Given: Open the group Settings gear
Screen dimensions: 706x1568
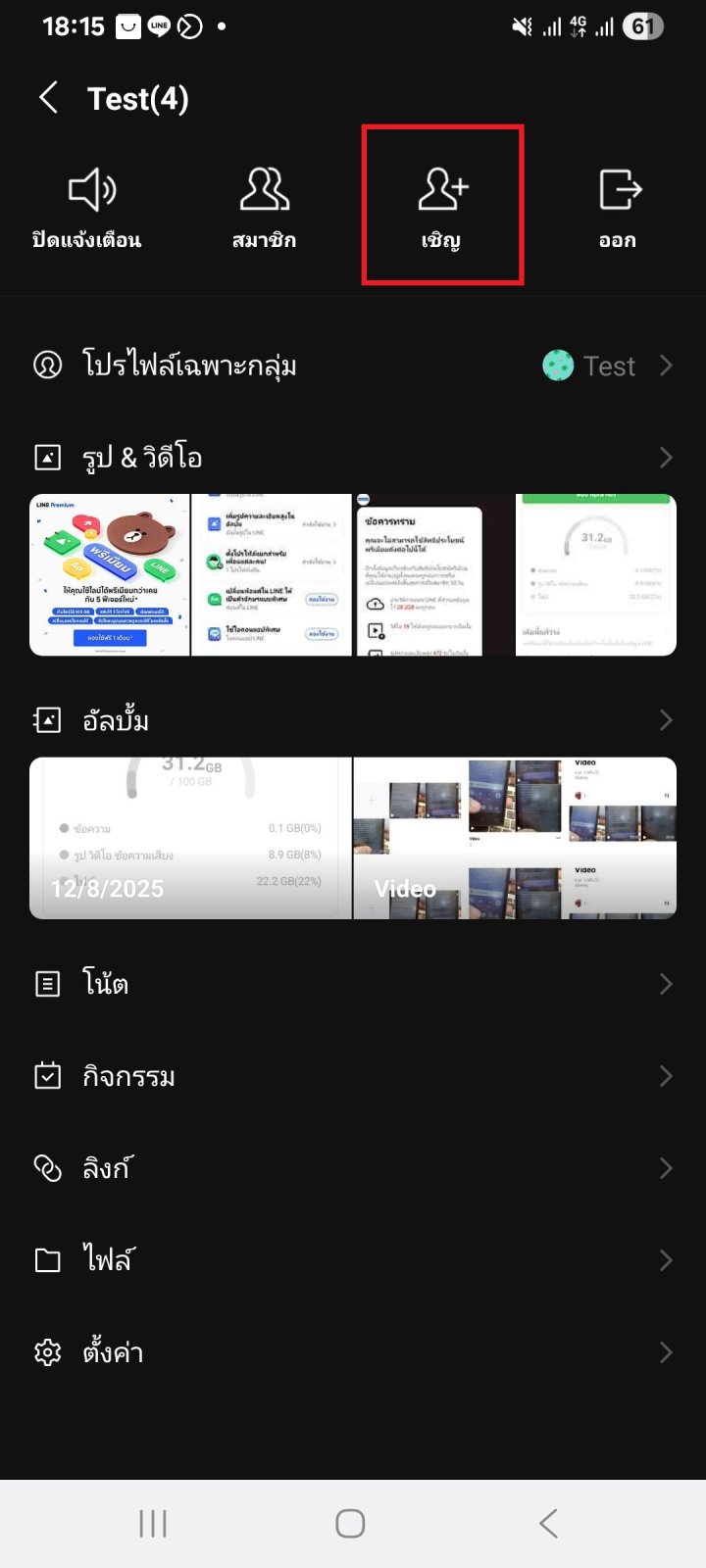Looking at the screenshot, I should click(47, 1352).
